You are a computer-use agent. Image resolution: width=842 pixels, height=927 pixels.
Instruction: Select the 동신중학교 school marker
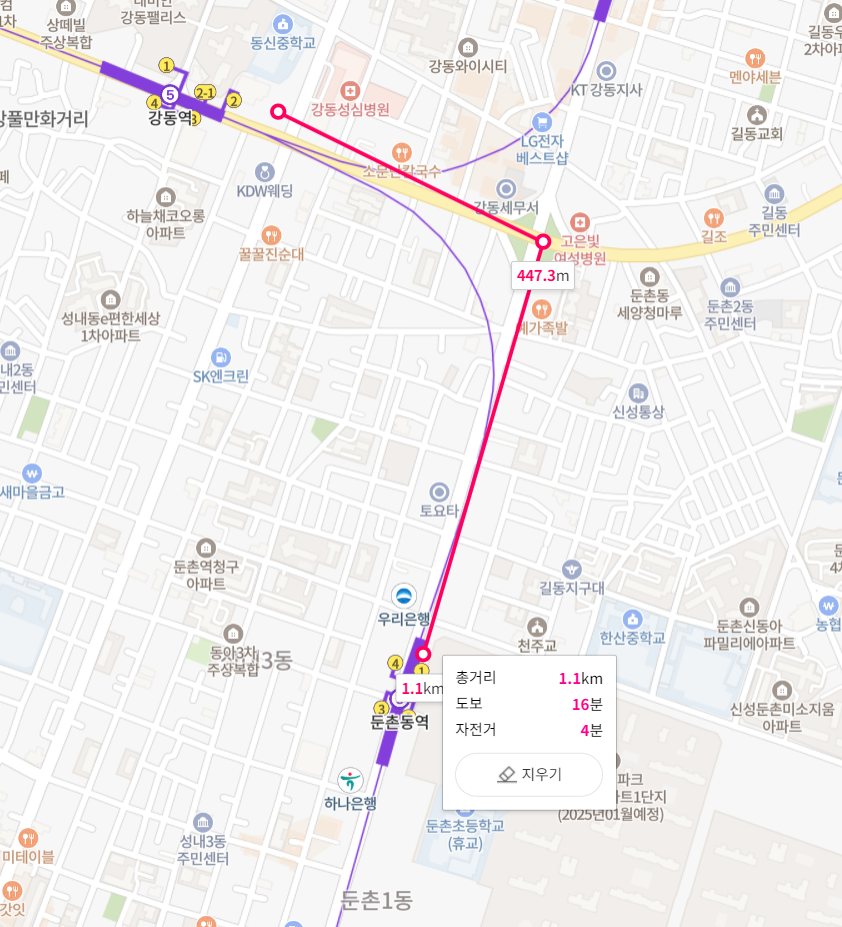click(283, 23)
